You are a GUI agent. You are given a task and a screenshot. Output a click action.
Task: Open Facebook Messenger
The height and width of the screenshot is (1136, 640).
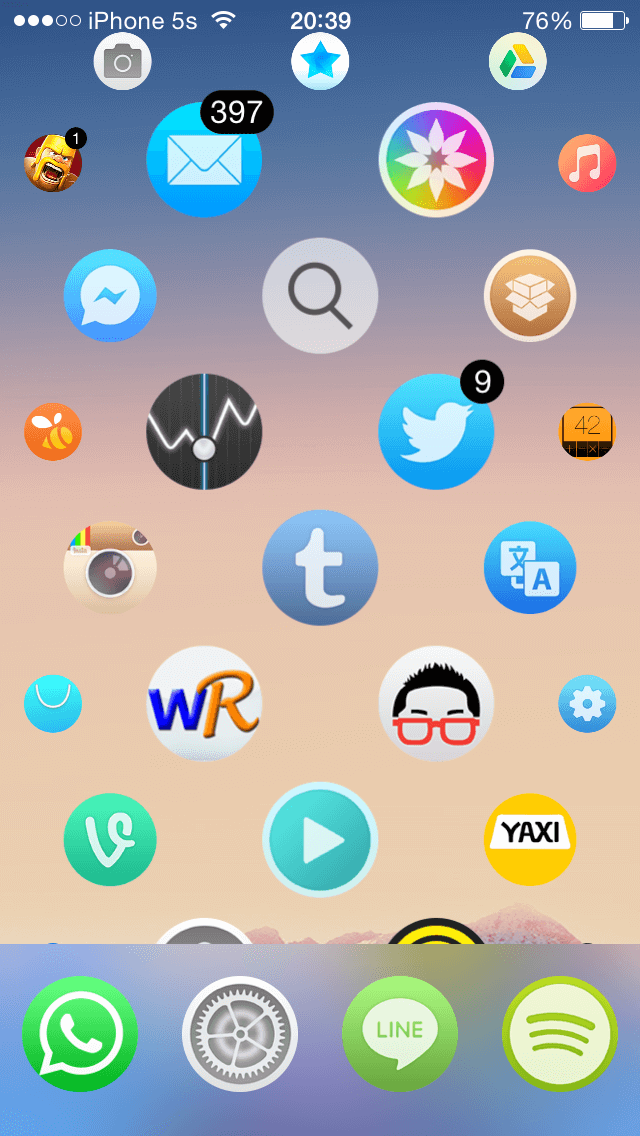pyautogui.click(x=110, y=296)
